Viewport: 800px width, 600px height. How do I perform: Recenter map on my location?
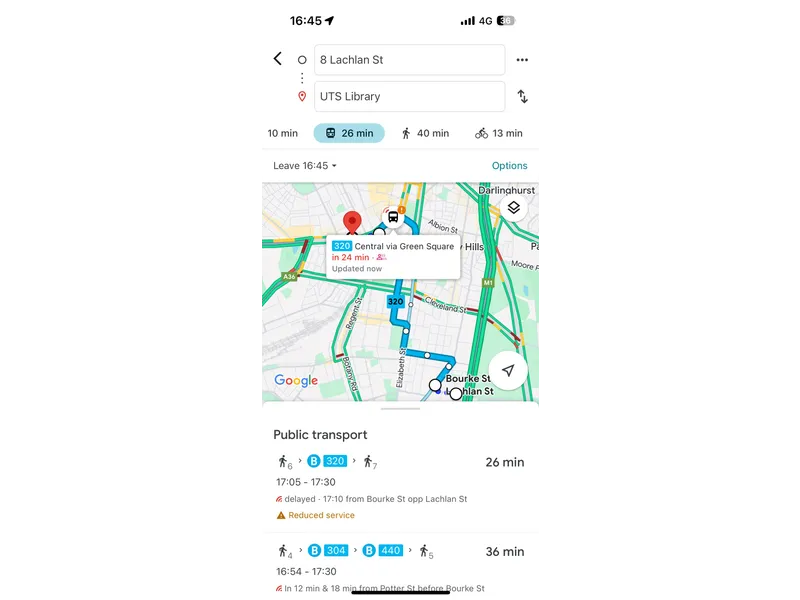point(508,371)
